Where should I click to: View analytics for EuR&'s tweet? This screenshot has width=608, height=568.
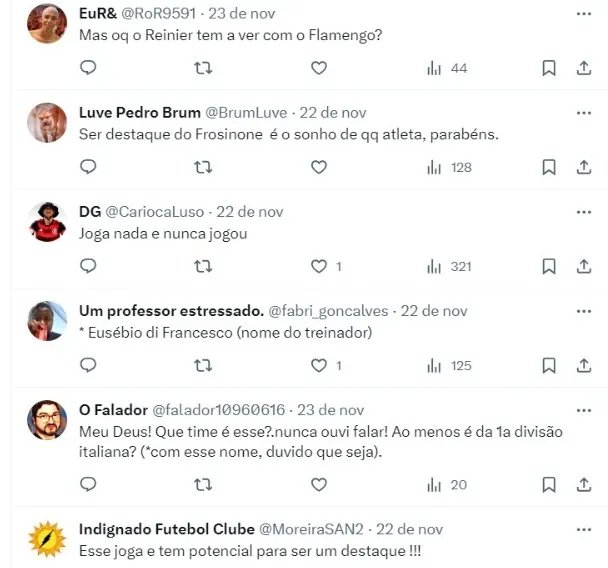446,69
